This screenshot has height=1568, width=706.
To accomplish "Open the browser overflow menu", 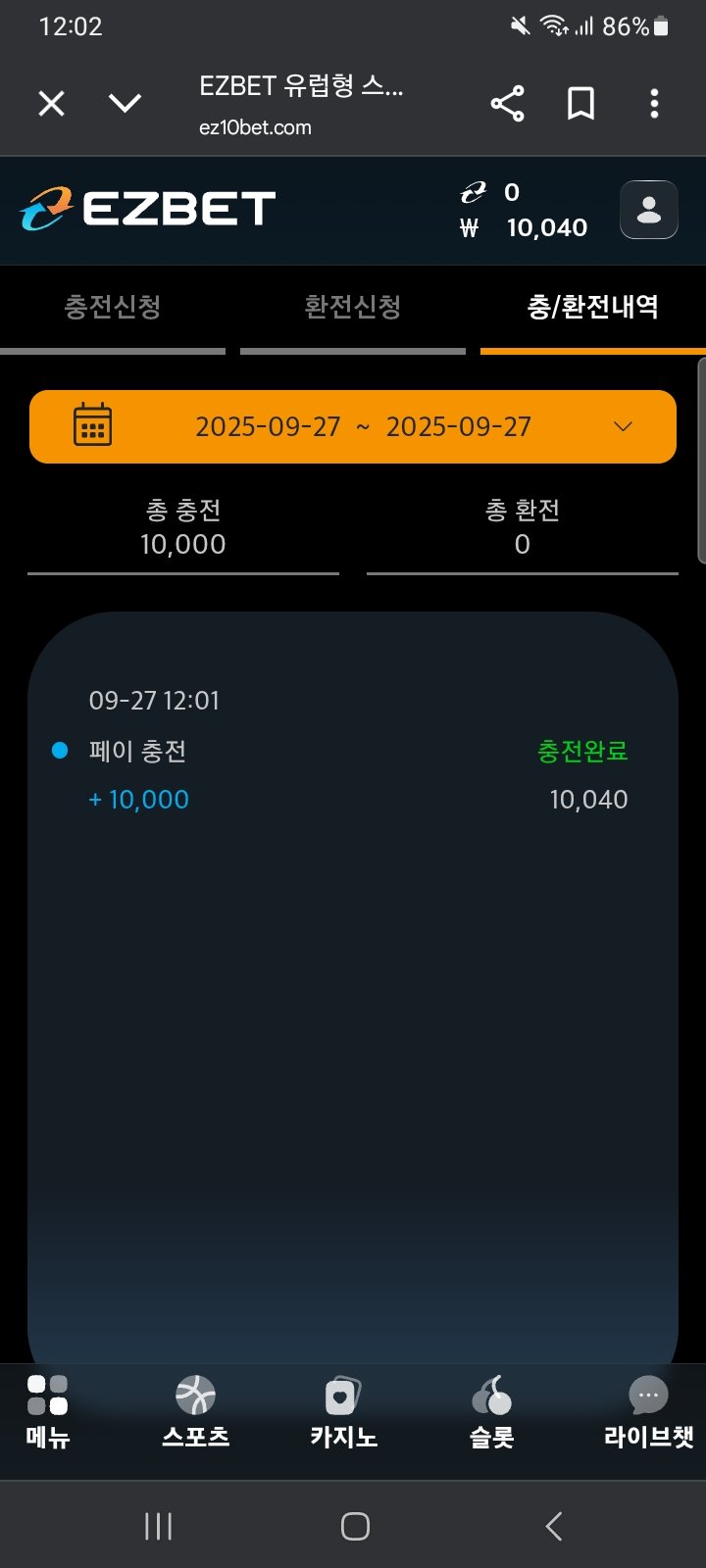I will click(x=654, y=103).
